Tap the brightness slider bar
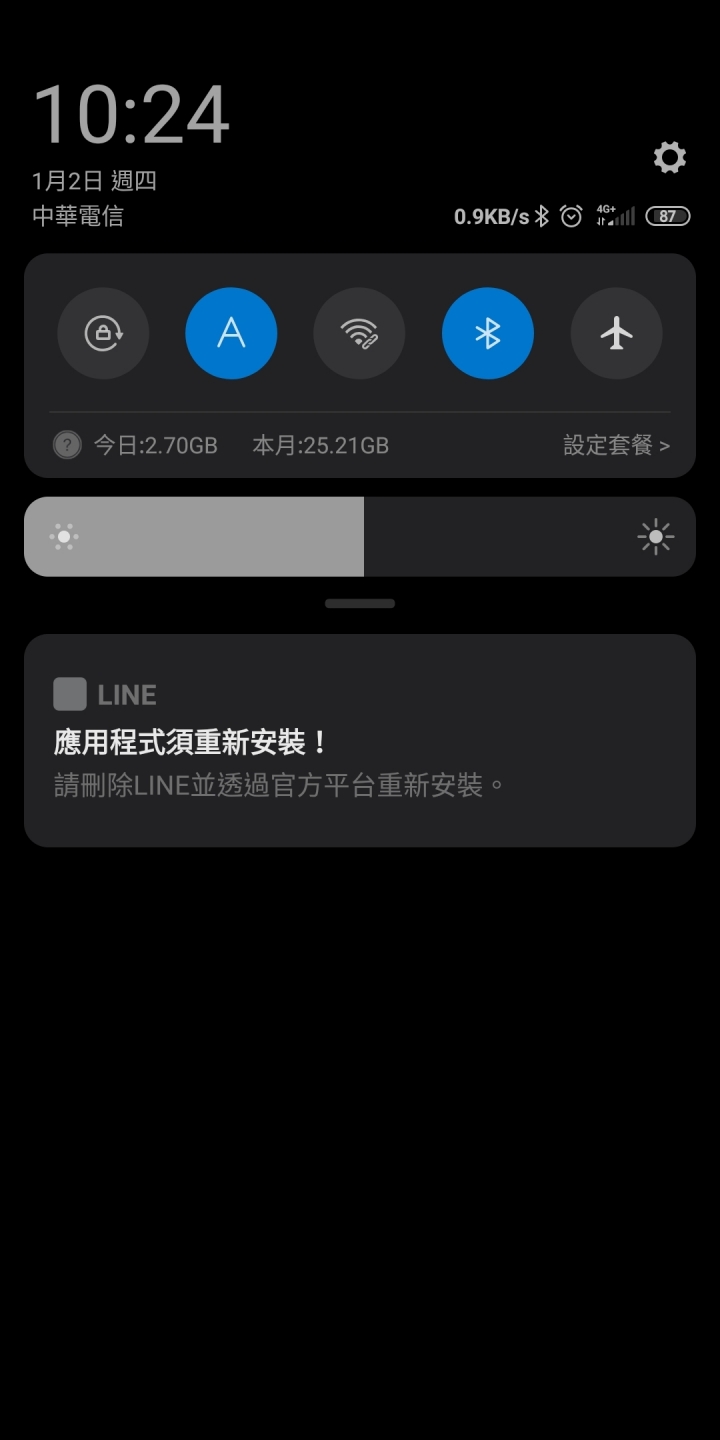This screenshot has height=1440, width=720. pos(360,537)
